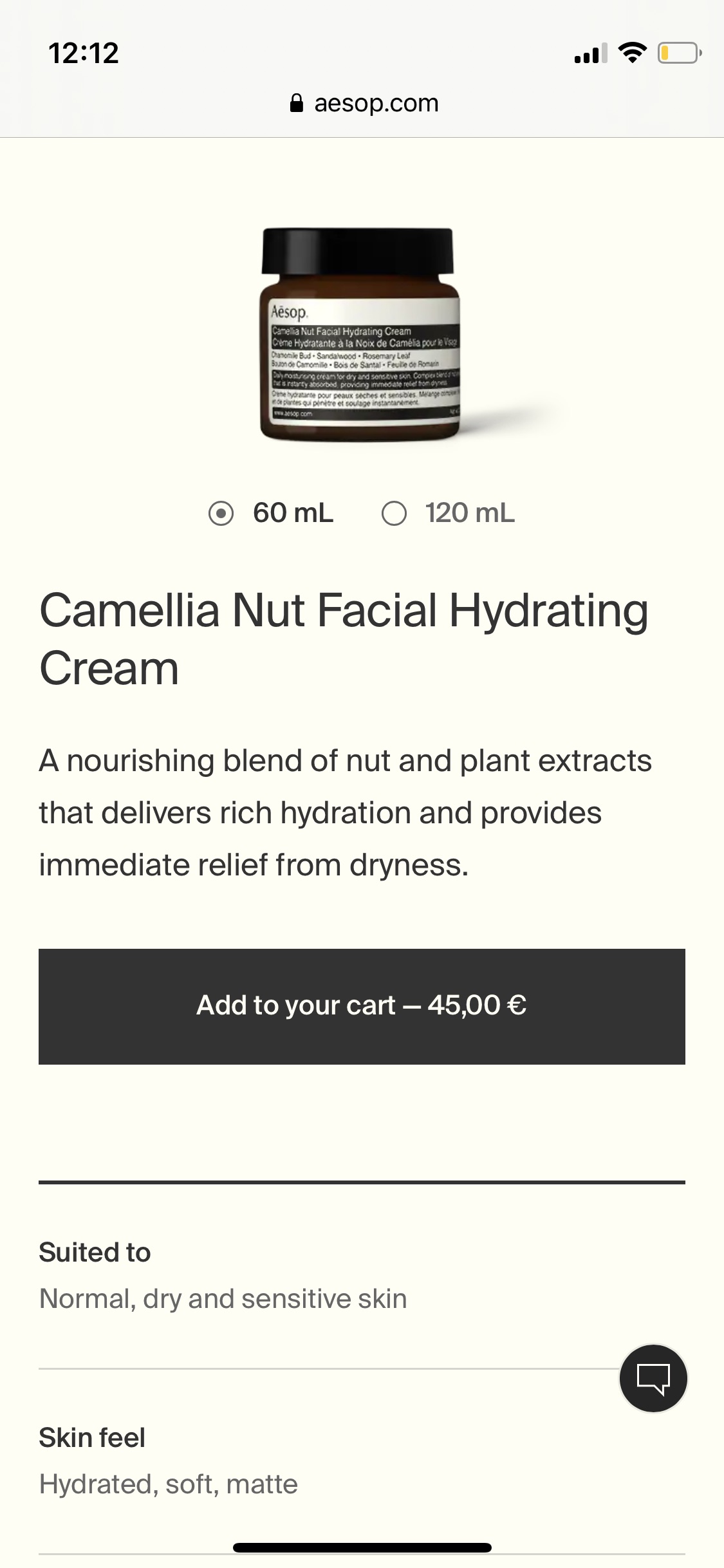The image size is (724, 1568).
Task: Choose the 120 mL size option
Action: coord(449,514)
